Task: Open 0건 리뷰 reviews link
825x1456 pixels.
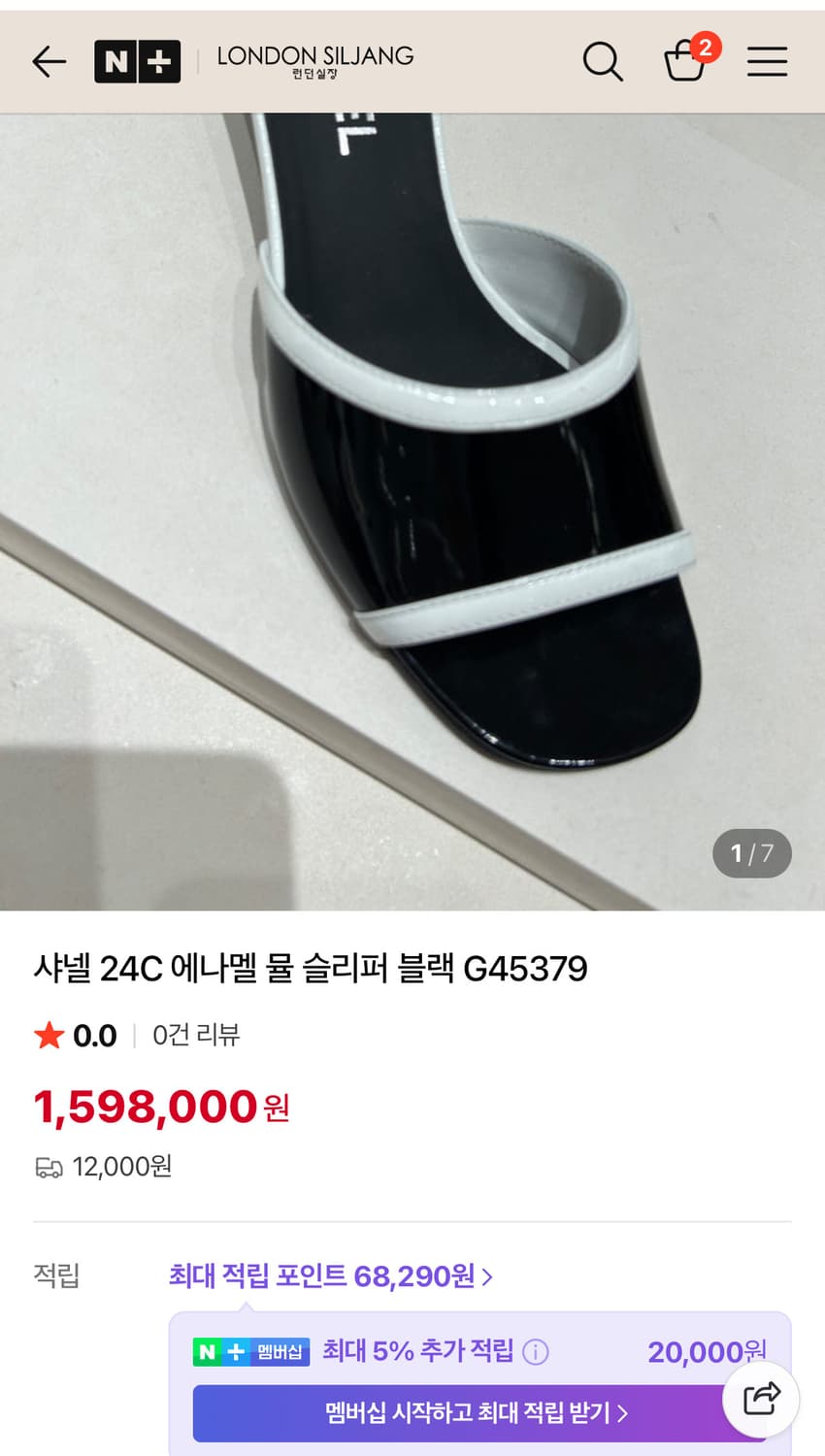Action: pos(194,1035)
